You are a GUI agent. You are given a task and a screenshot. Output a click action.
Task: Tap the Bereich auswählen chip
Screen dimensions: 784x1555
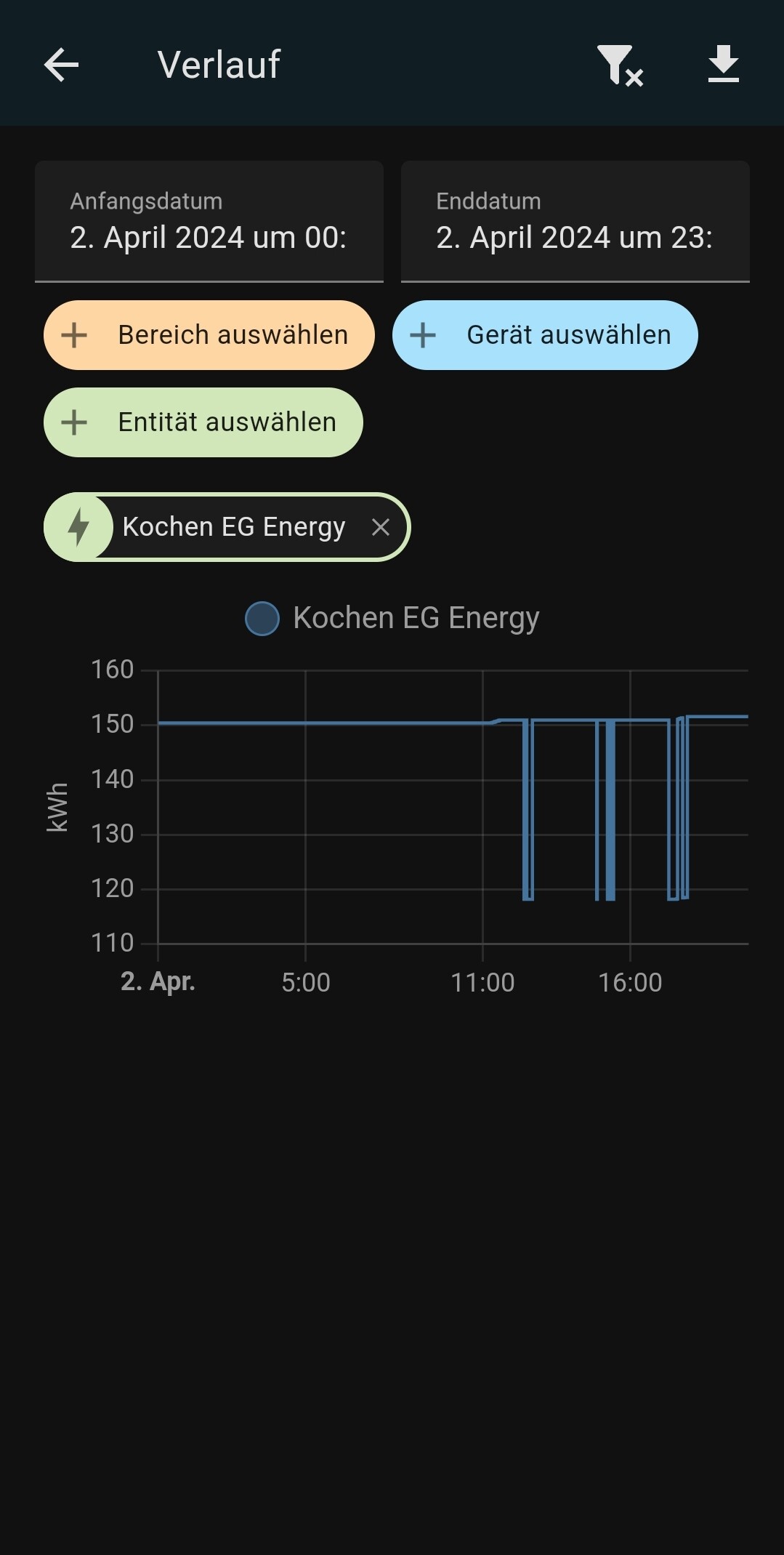209,335
